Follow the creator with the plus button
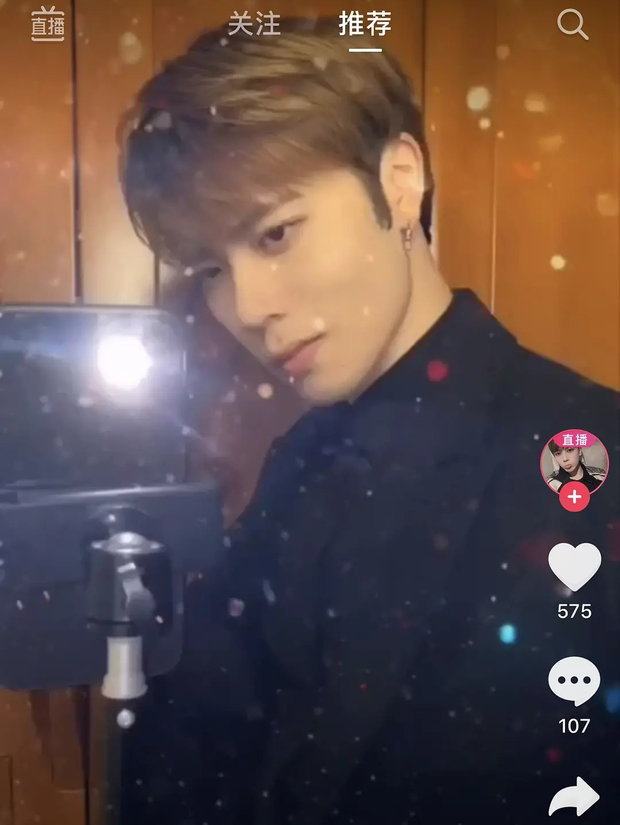The image size is (620, 825). (x=574, y=497)
